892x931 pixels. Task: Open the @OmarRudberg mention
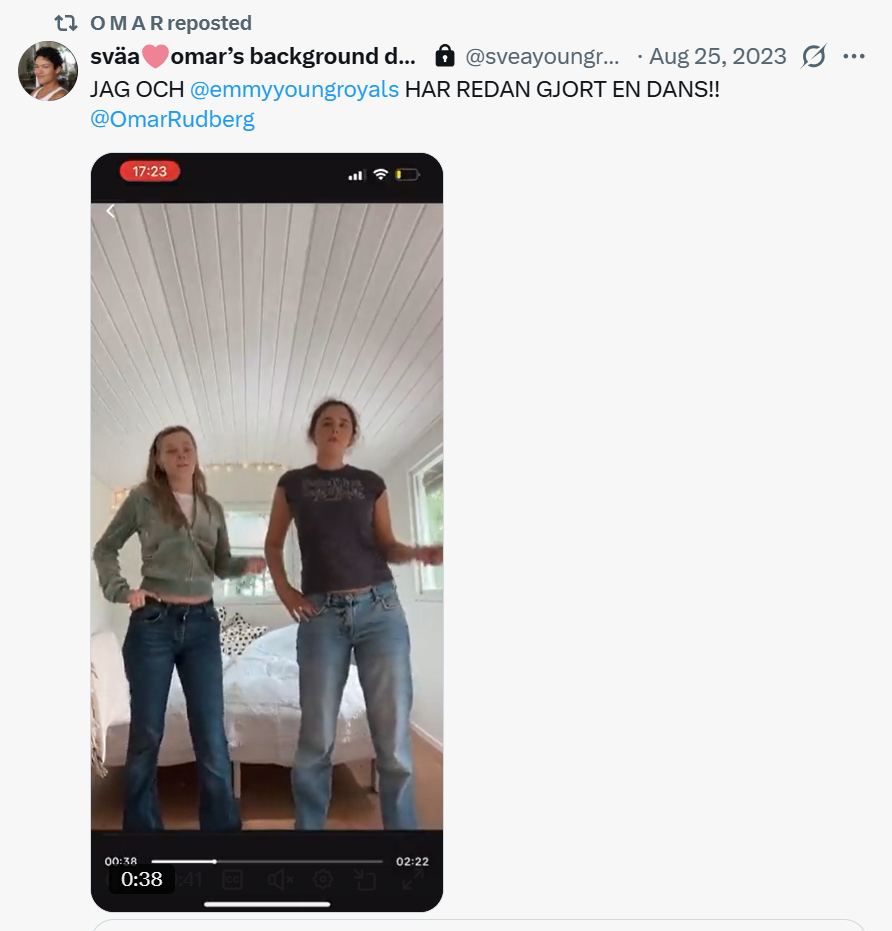click(x=172, y=119)
